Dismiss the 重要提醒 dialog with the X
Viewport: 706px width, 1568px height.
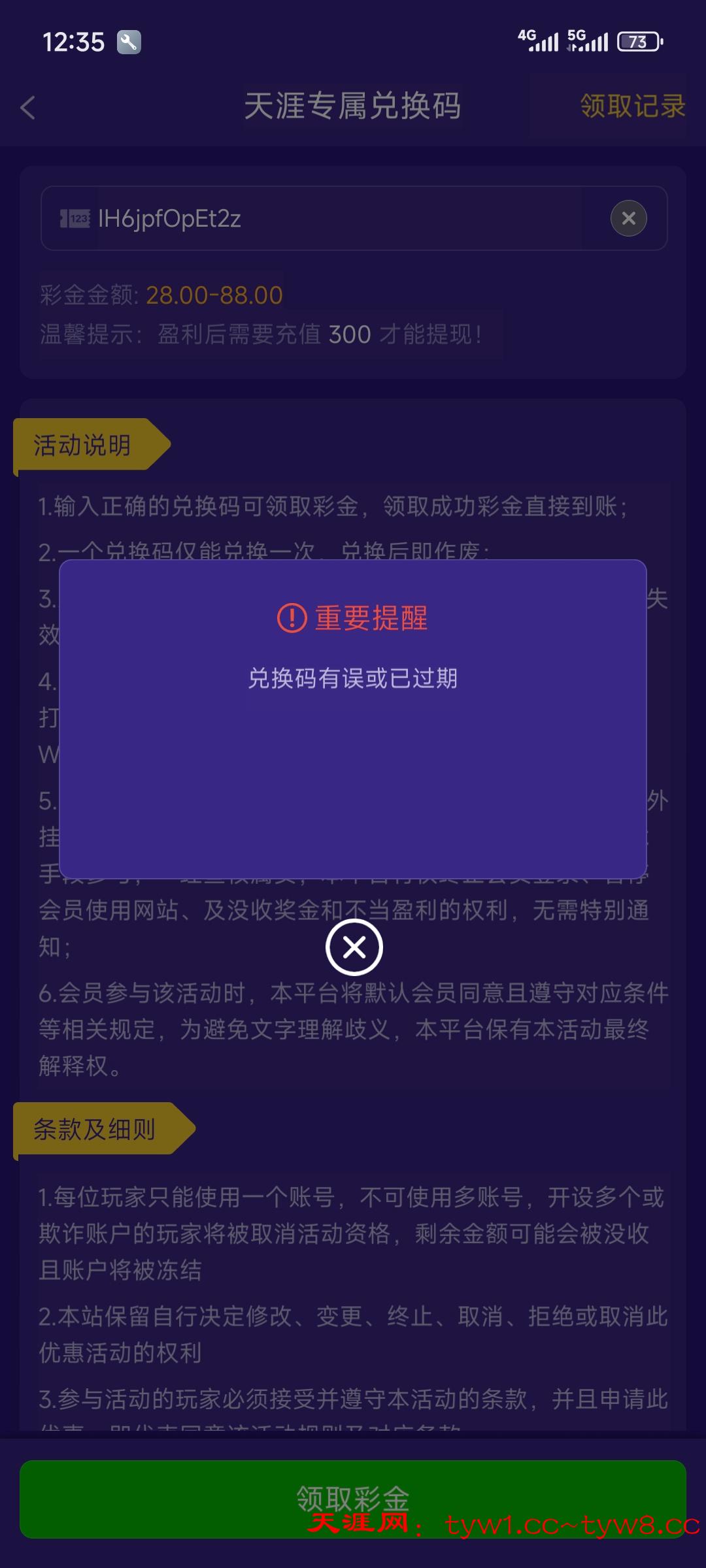354,947
